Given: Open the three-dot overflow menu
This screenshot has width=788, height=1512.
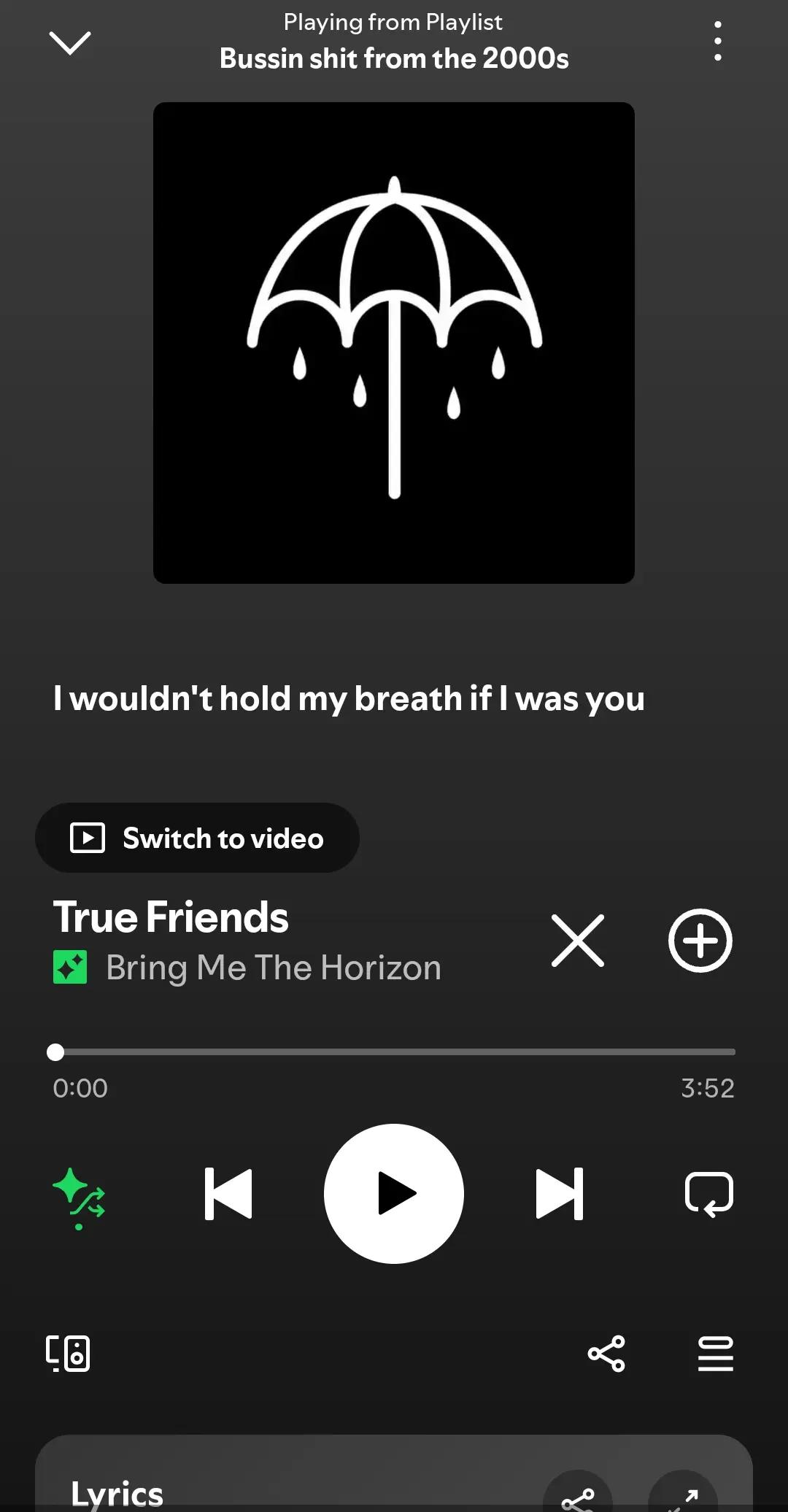Looking at the screenshot, I should coord(718,41).
